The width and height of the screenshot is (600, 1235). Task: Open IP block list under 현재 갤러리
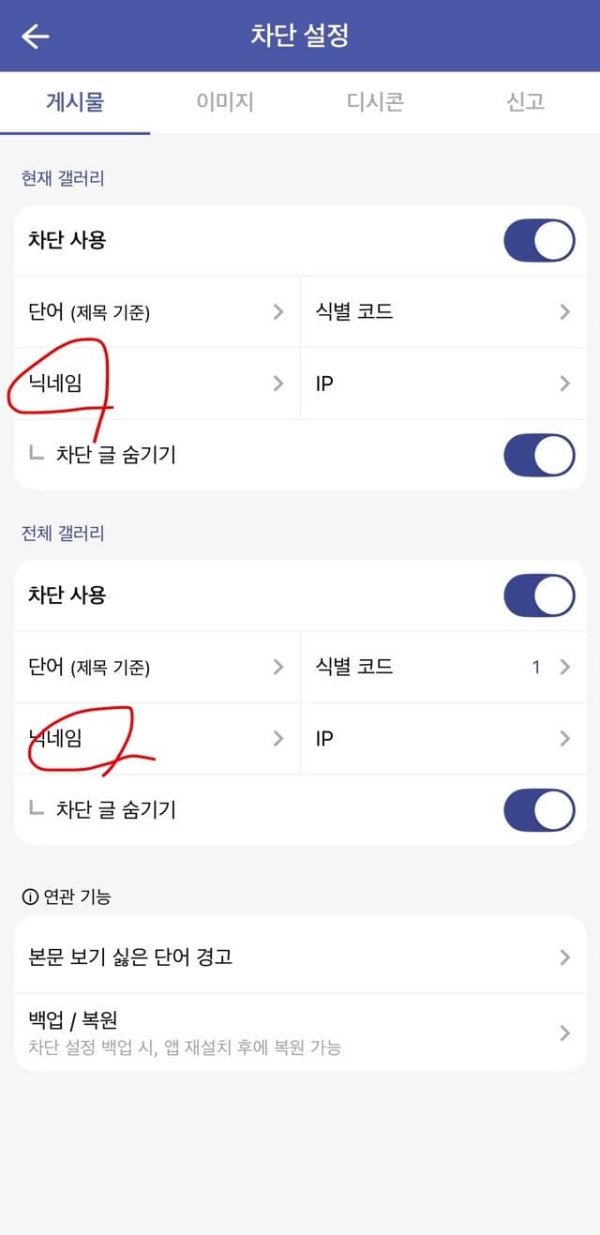[443, 383]
